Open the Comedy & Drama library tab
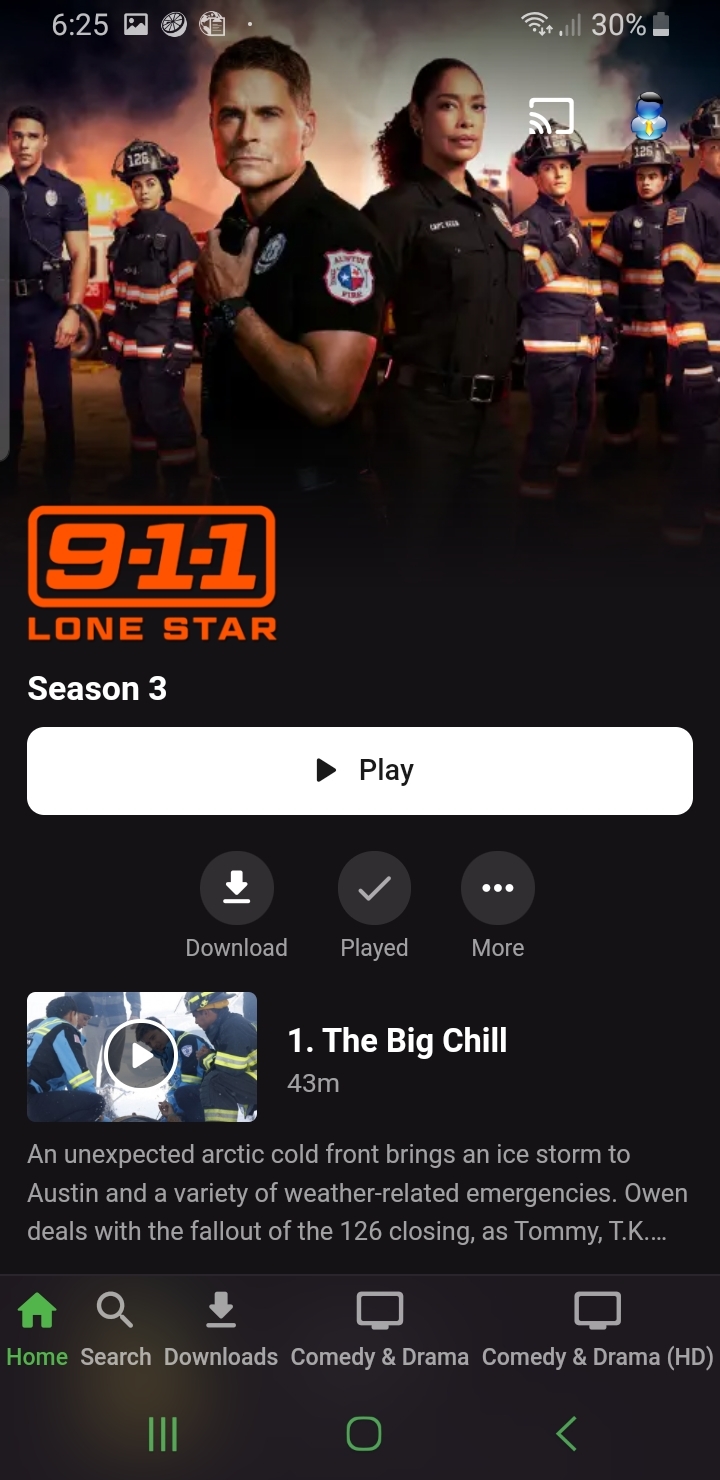This screenshot has width=720, height=1480. tap(380, 1329)
